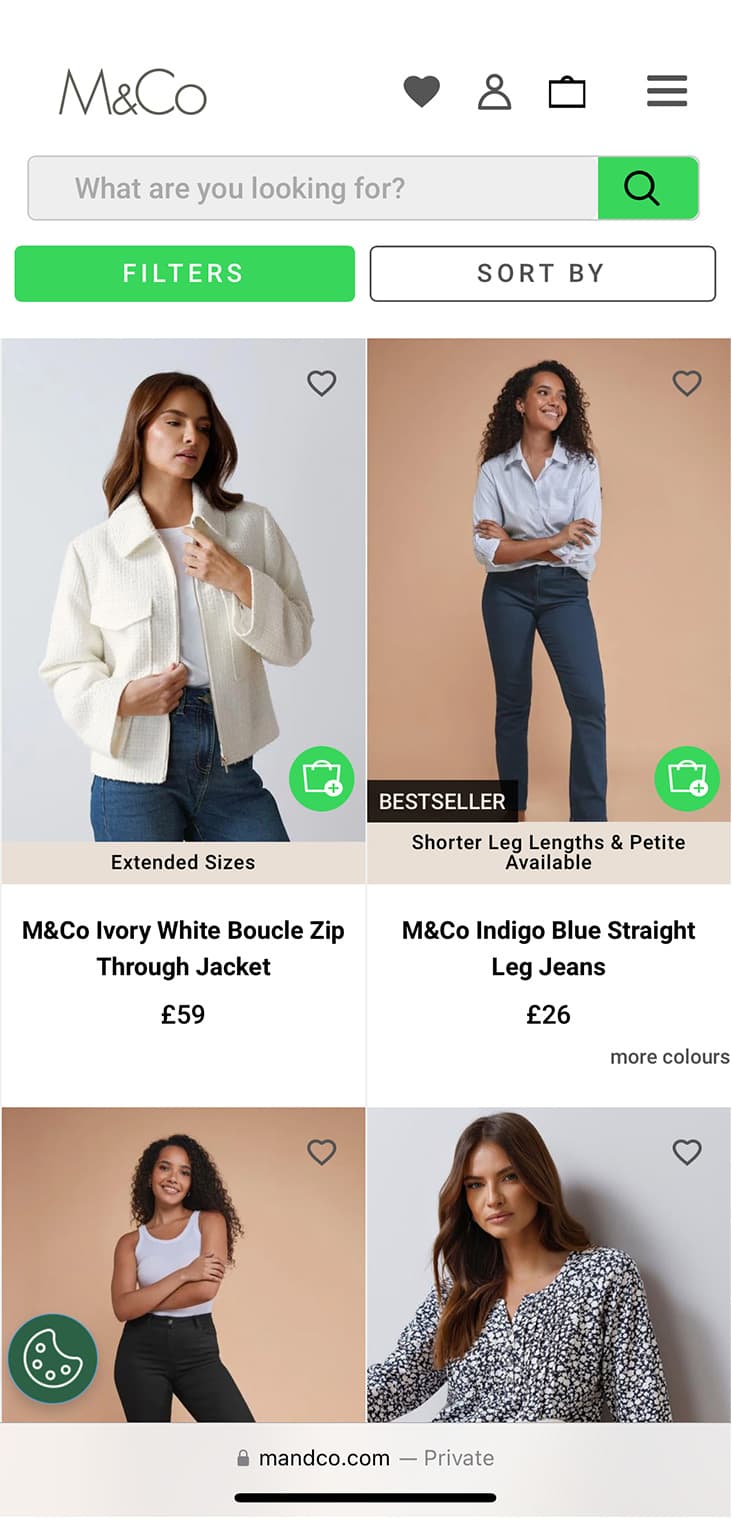Viewport: 732px width, 1524px height.
Task: Add the Boucle Zip Jacket to bag
Action: point(322,781)
